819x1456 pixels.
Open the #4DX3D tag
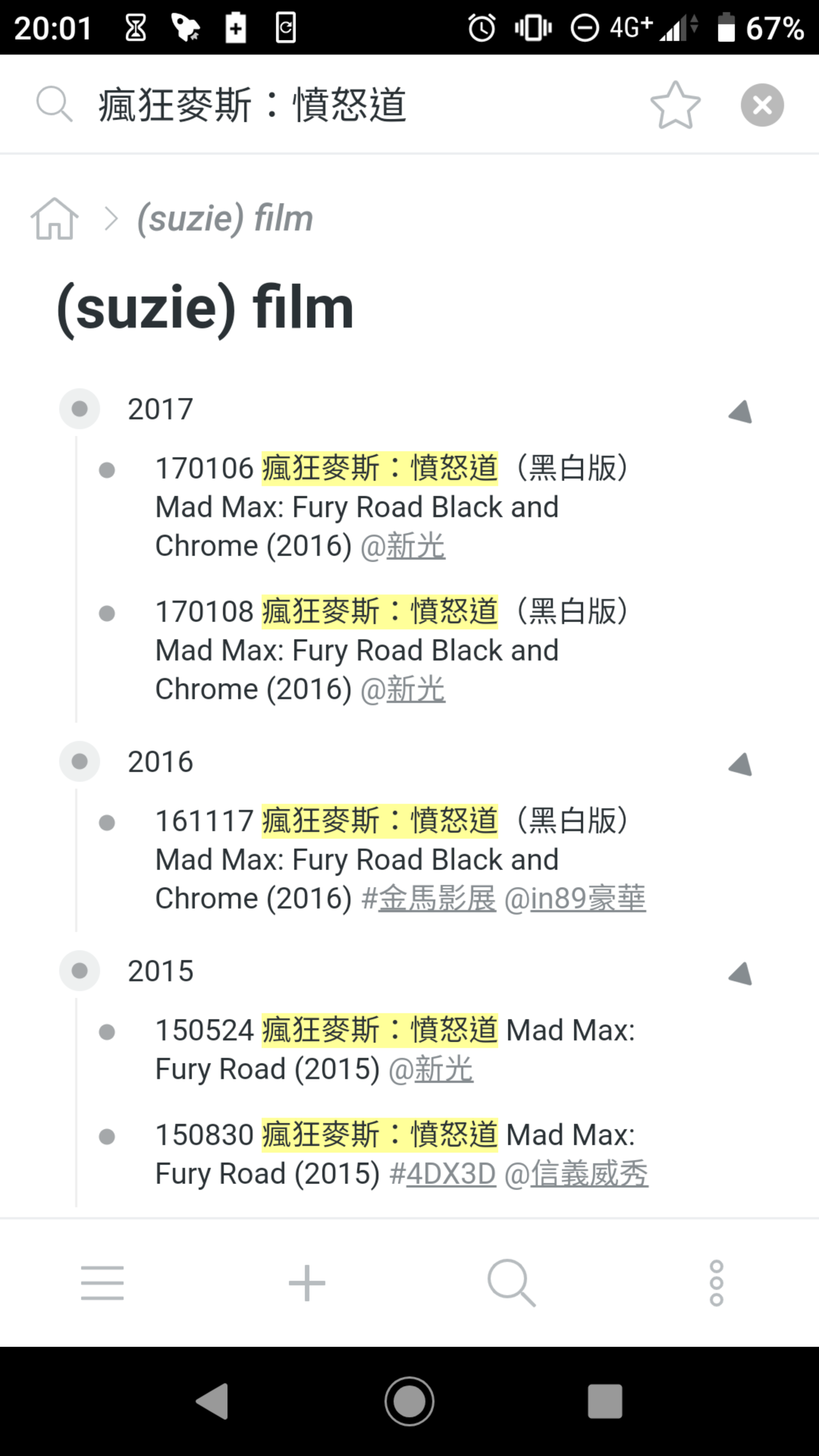(x=442, y=1174)
